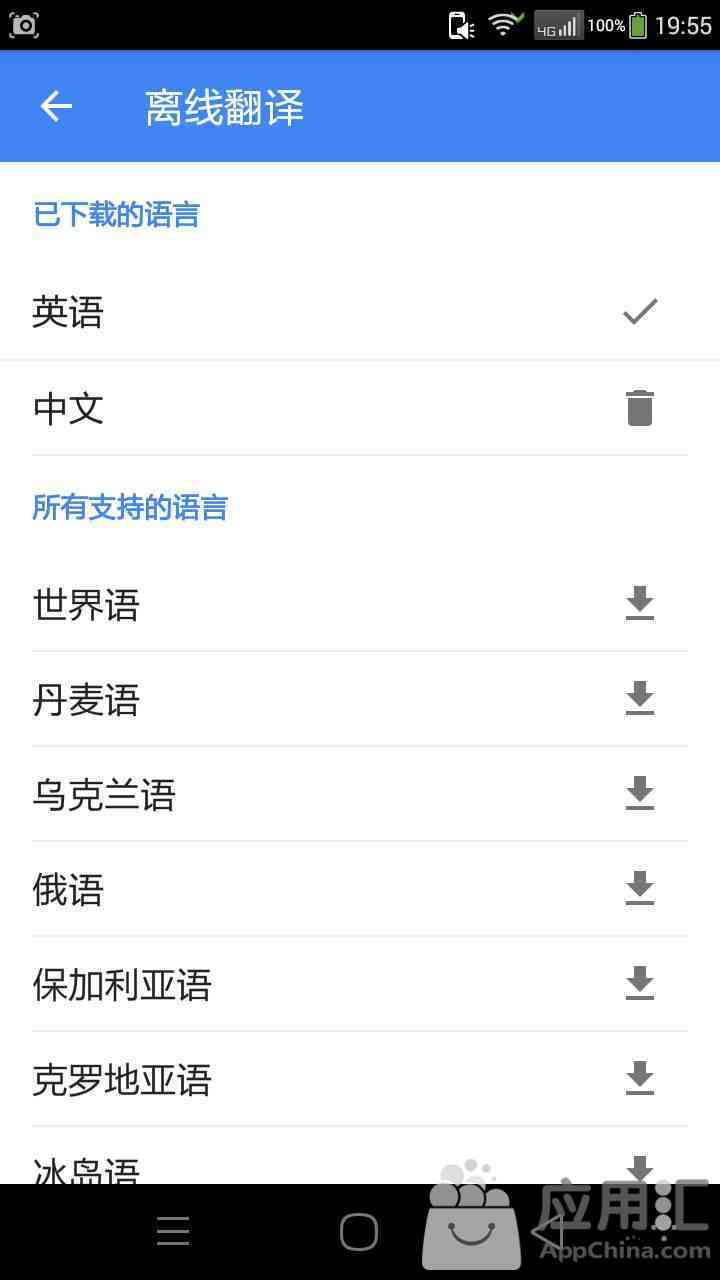The width and height of the screenshot is (720, 1280).
Task: Open the system recent apps menu button
Action: (173, 1231)
